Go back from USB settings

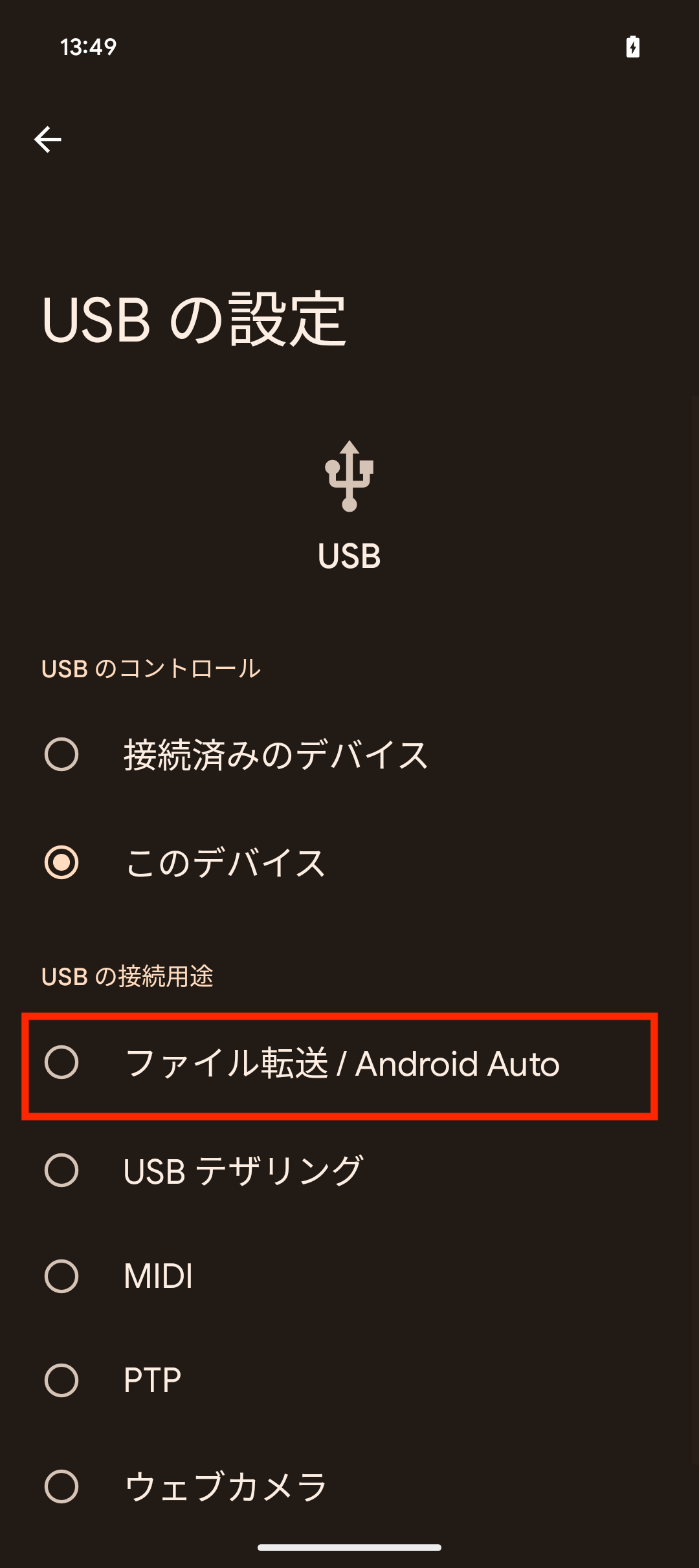[x=48, y=139]
